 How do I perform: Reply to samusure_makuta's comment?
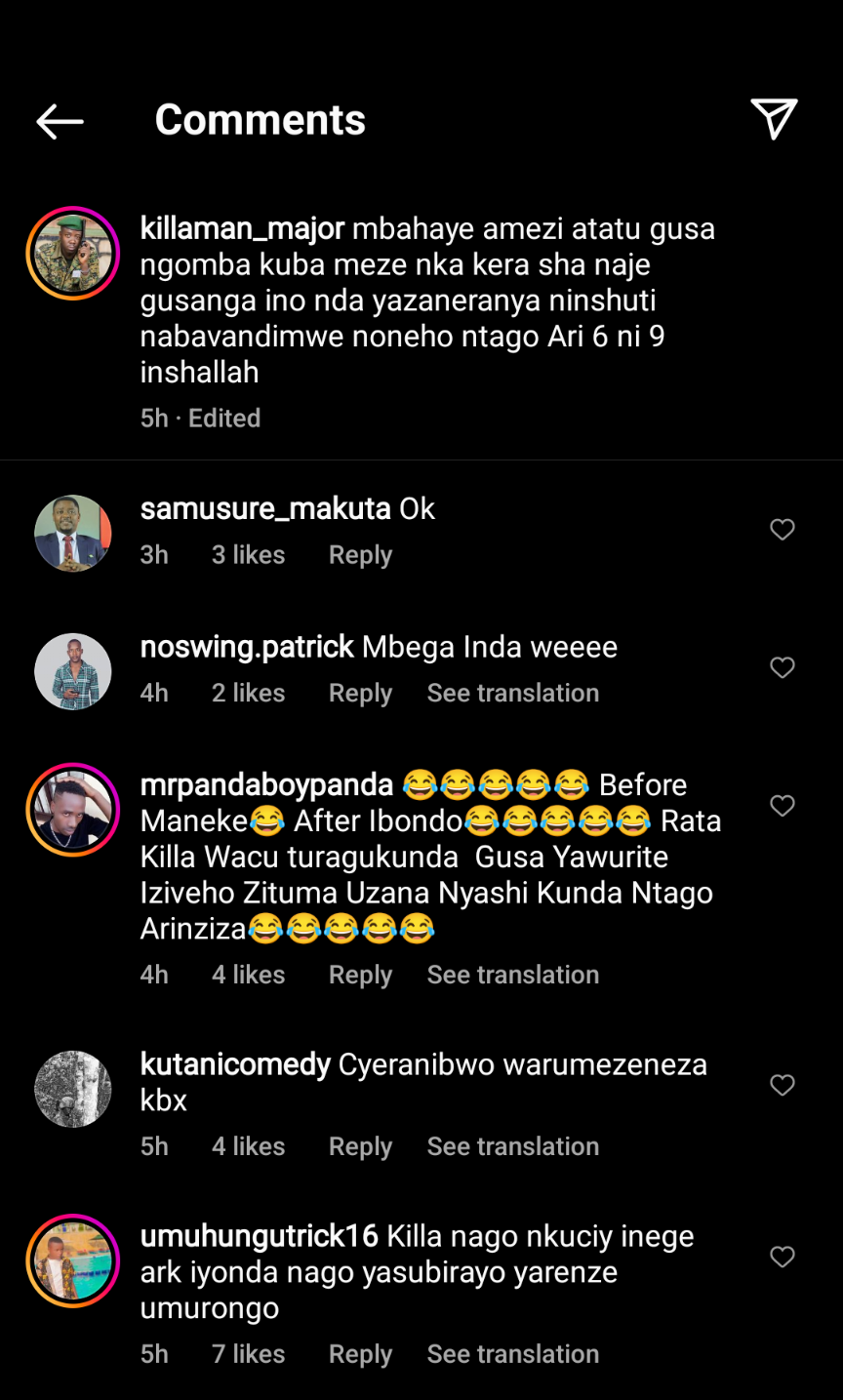coord(360,555)
